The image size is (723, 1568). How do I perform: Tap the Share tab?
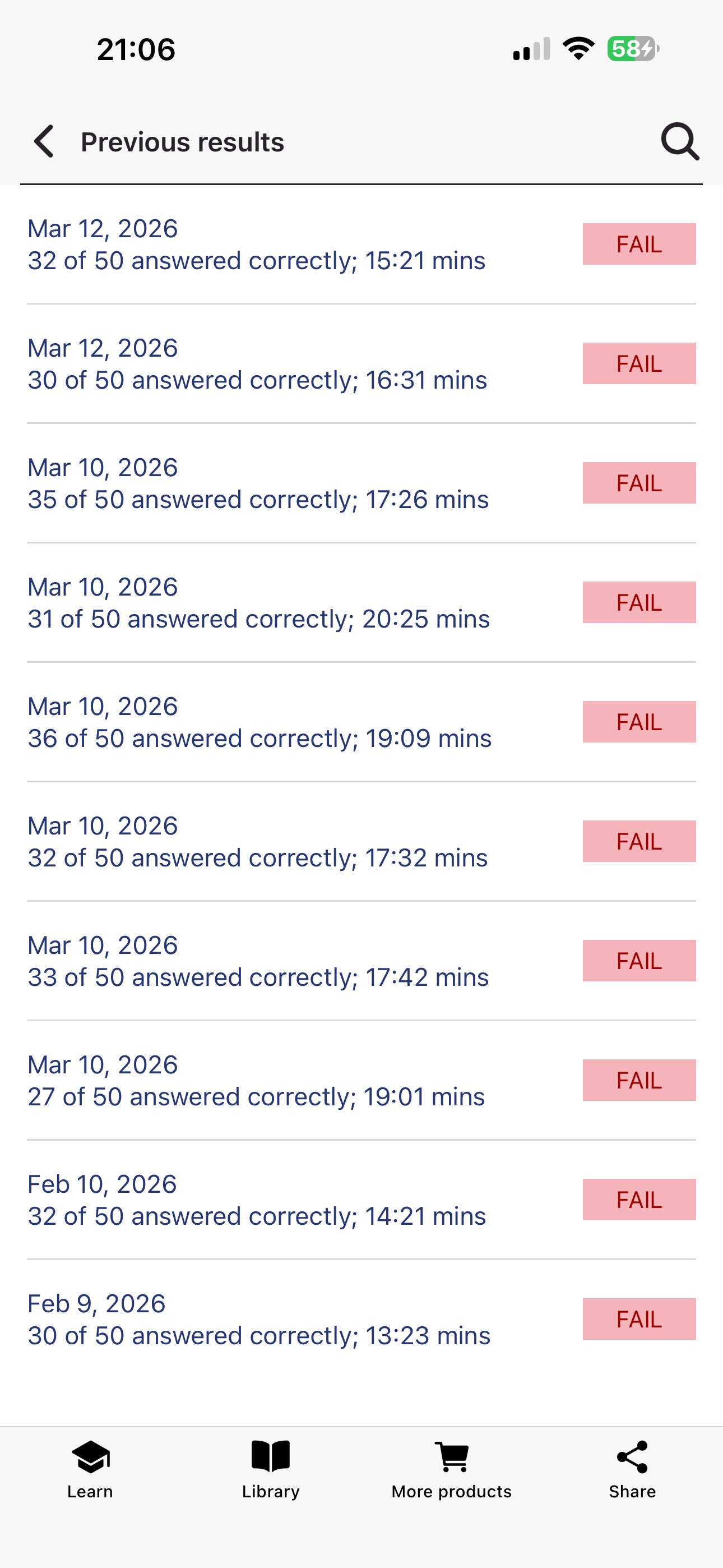(x=632, y=1469)
